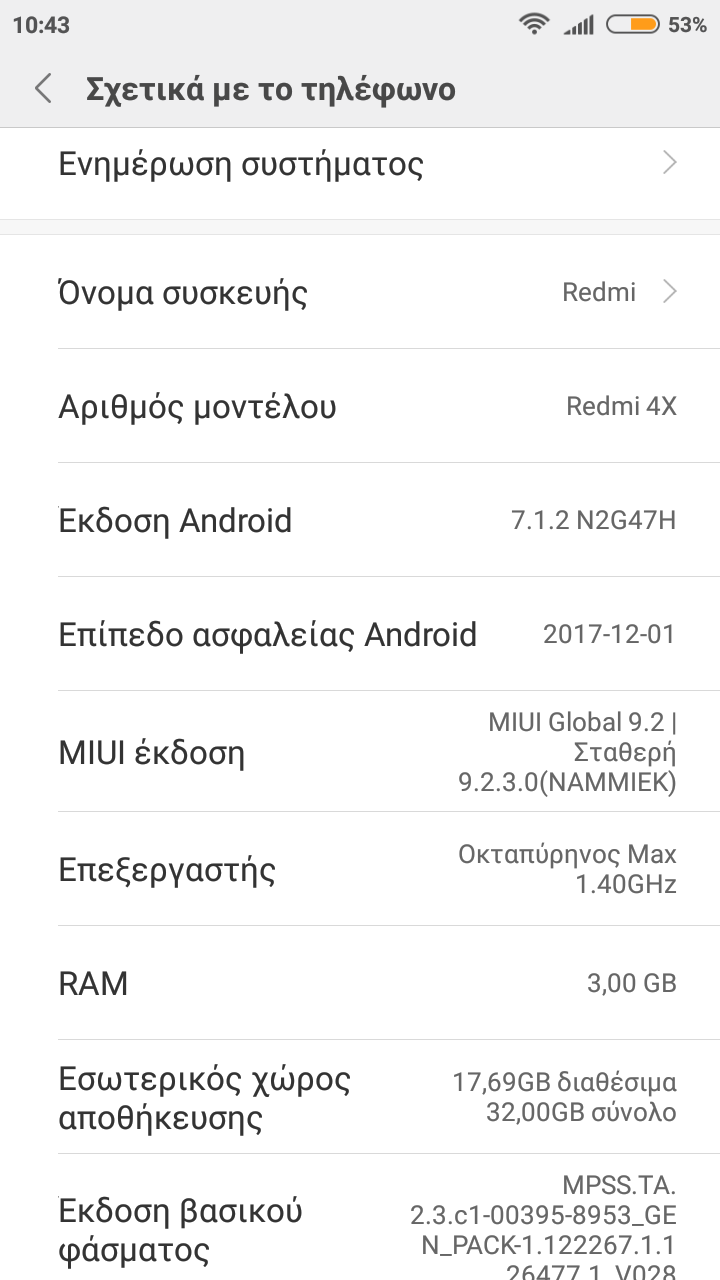
Task: Tap the Επίπεδο ασφαλείας Android row
Action: point(360,634)
